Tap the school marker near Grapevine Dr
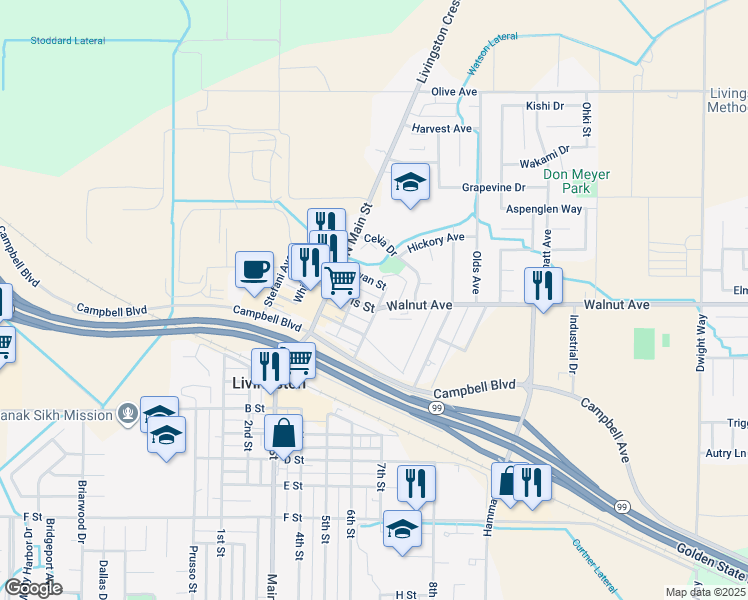This screenshot has width=748, height=600. coord(410,182)
